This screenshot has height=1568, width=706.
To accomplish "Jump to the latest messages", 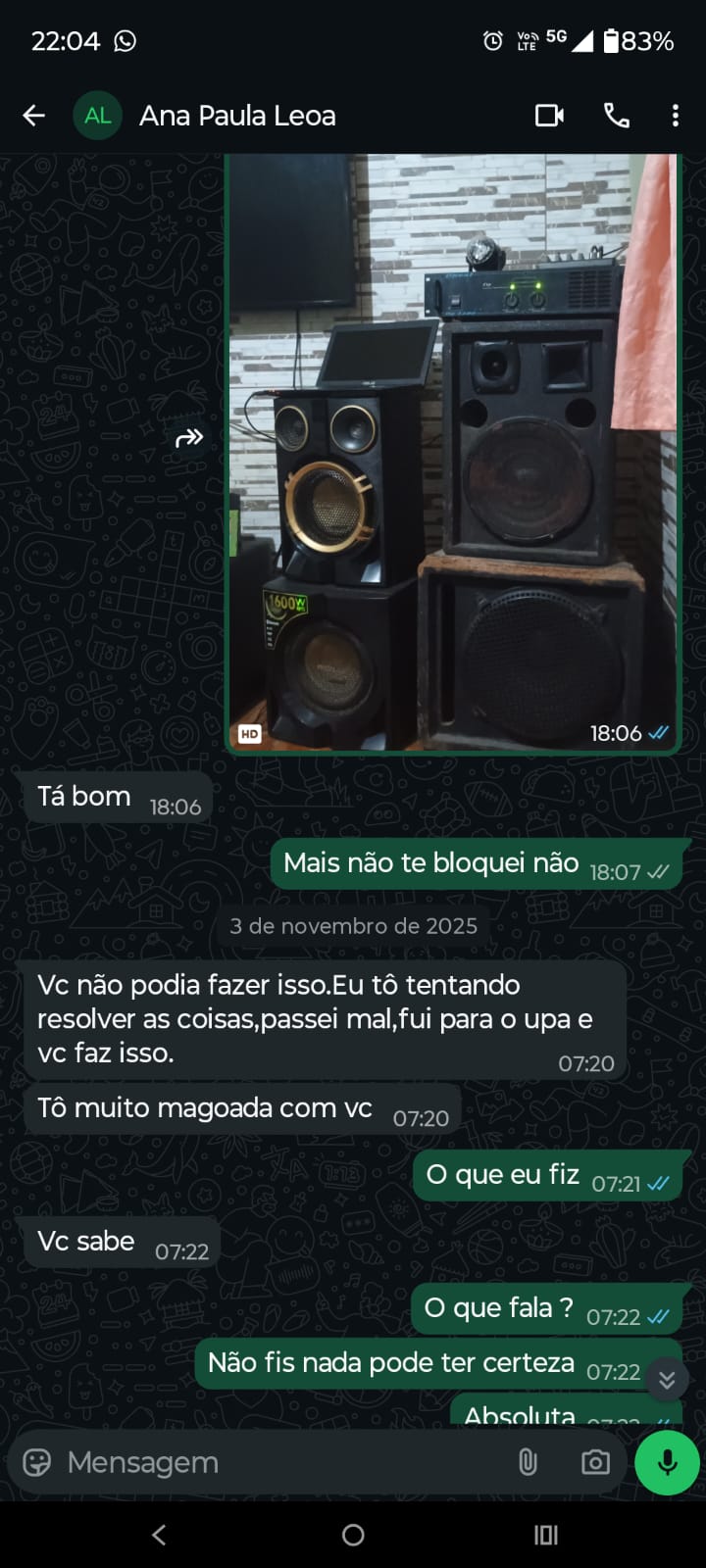I will pyautogui.click(x=667, y=1380).
